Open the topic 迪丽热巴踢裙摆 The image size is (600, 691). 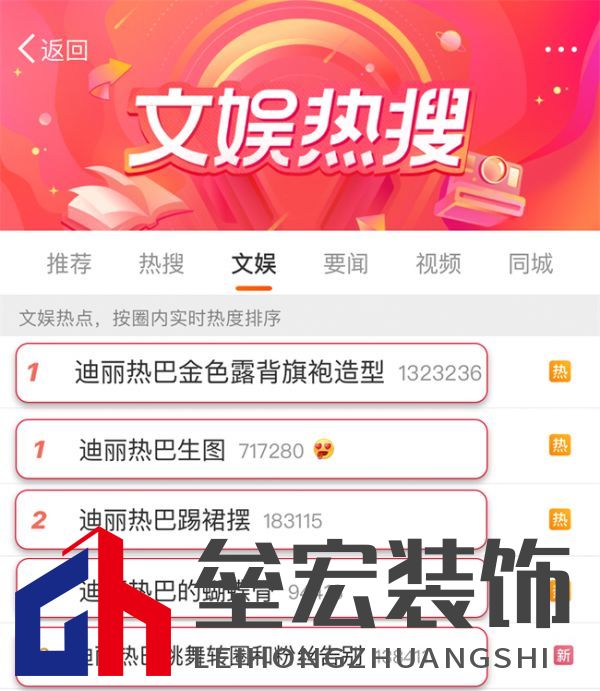pyautogui.click(x=252, y=520)
